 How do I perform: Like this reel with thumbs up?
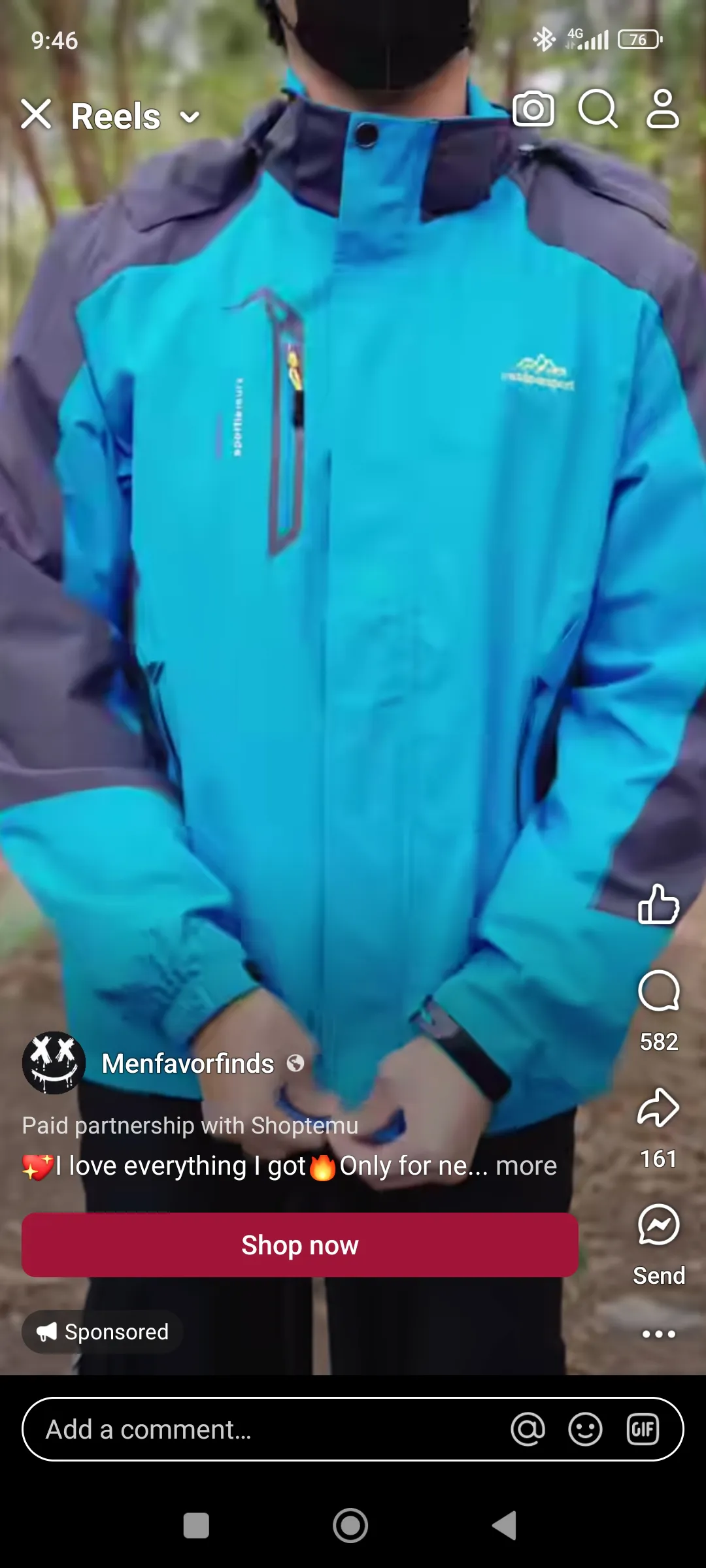[x=658, y=905]
